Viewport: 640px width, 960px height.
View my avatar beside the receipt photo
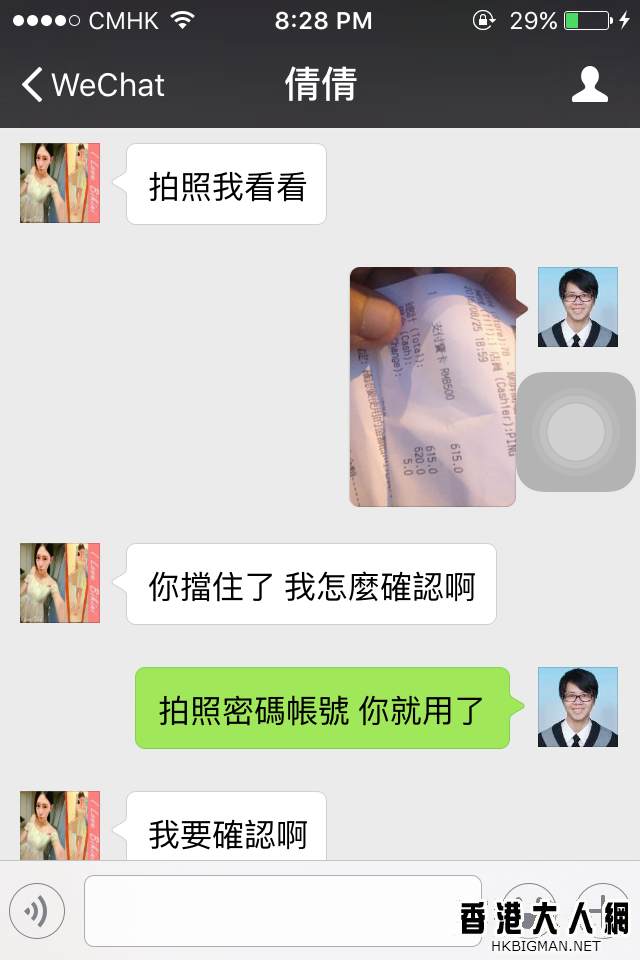point(577,307)
